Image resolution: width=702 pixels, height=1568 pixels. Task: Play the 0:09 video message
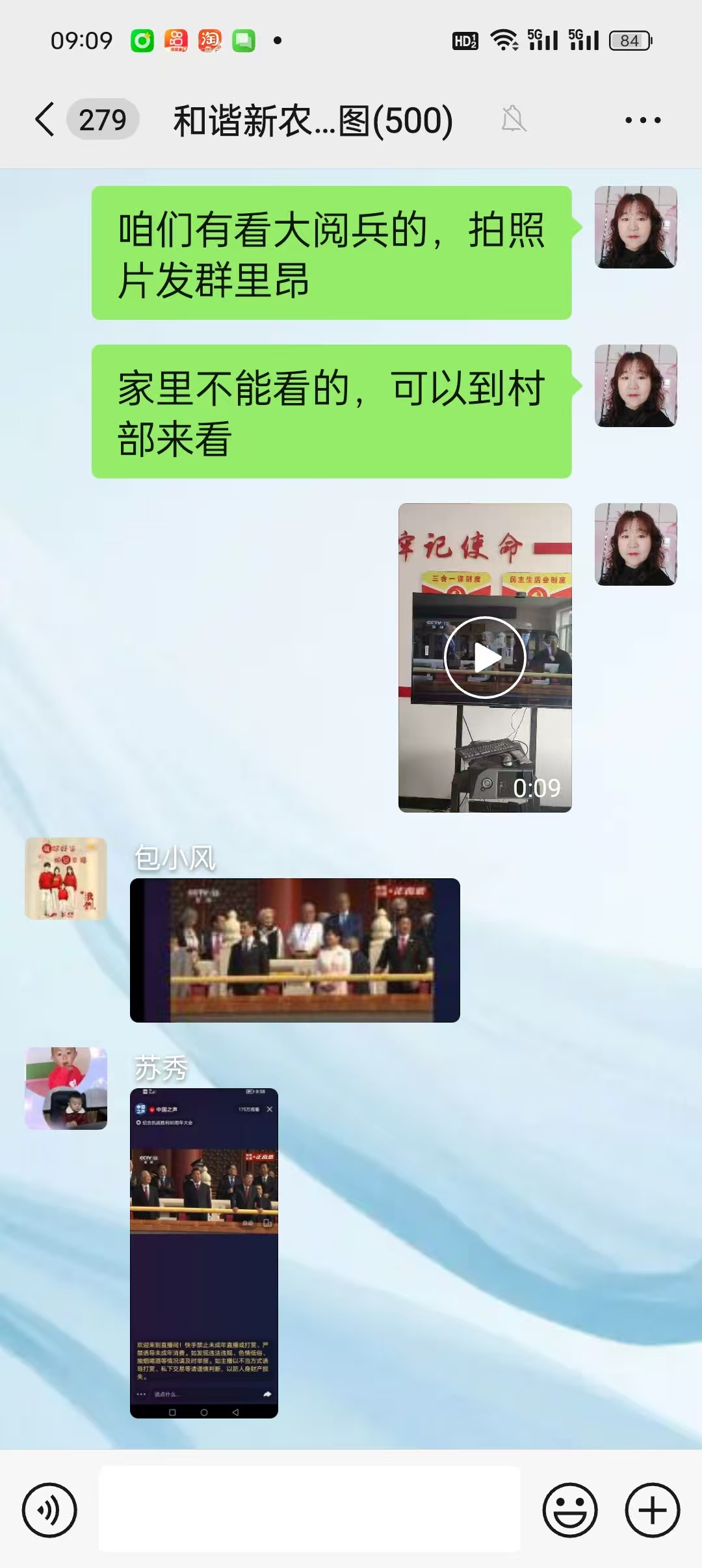(x=484, y=657)
